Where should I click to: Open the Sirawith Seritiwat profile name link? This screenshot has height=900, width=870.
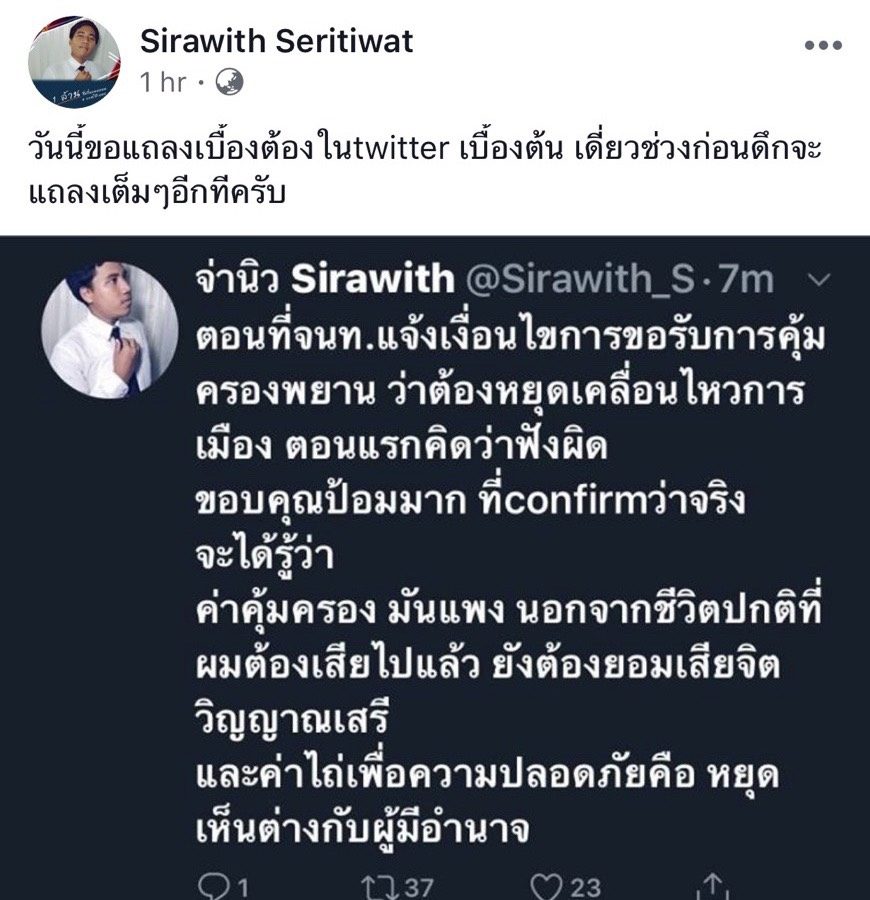point(276,41)
